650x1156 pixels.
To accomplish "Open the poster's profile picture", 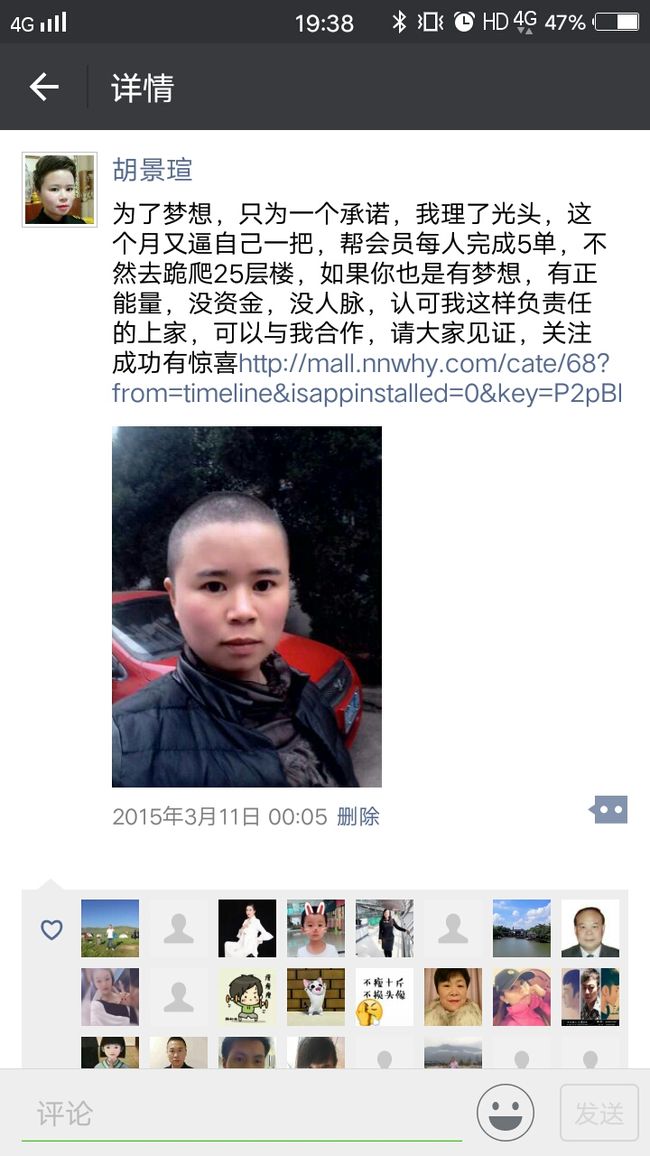I will click(x=60, y=189).
